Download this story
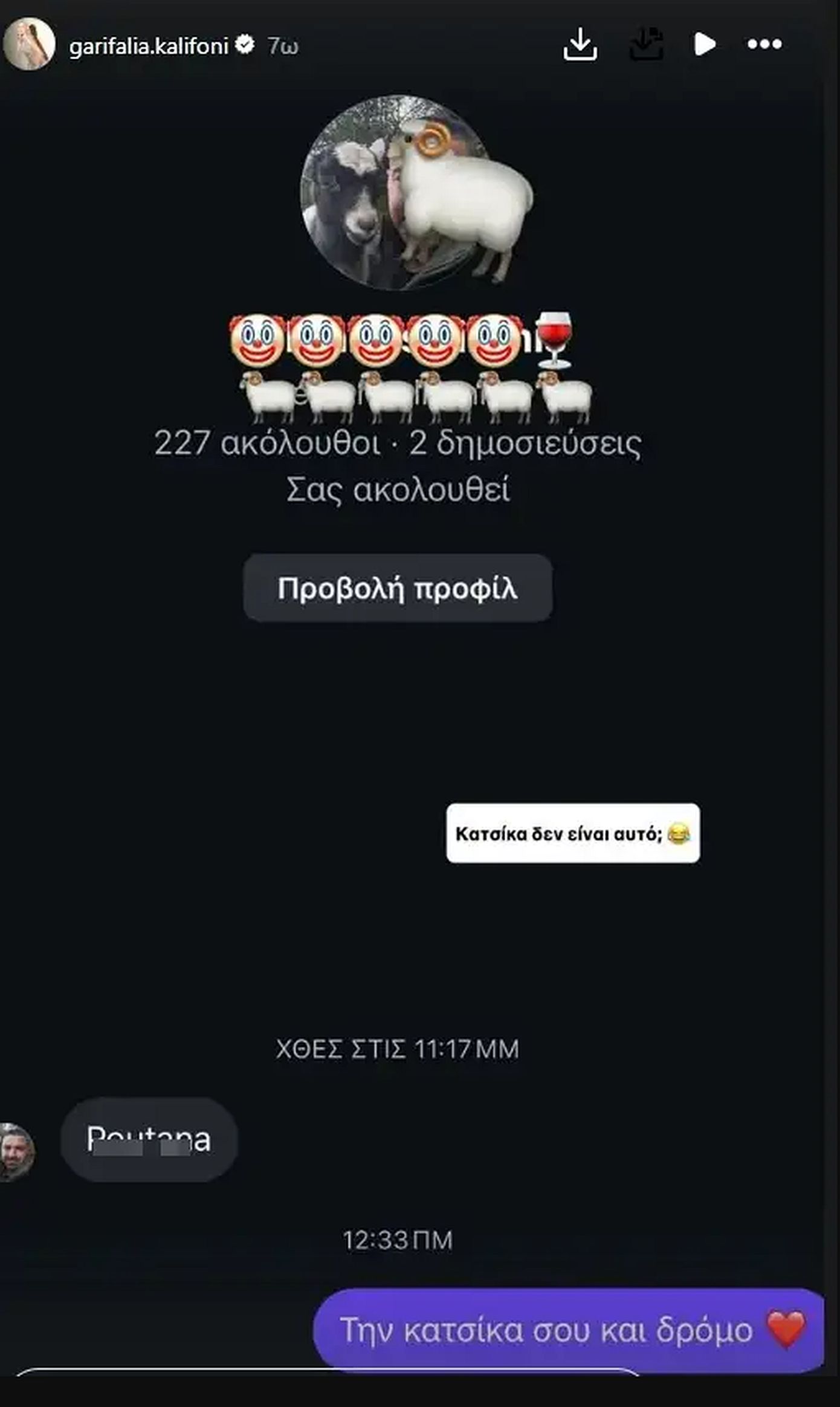Image resolution: width=840 pixels, height=1407 pixels. 580,44
